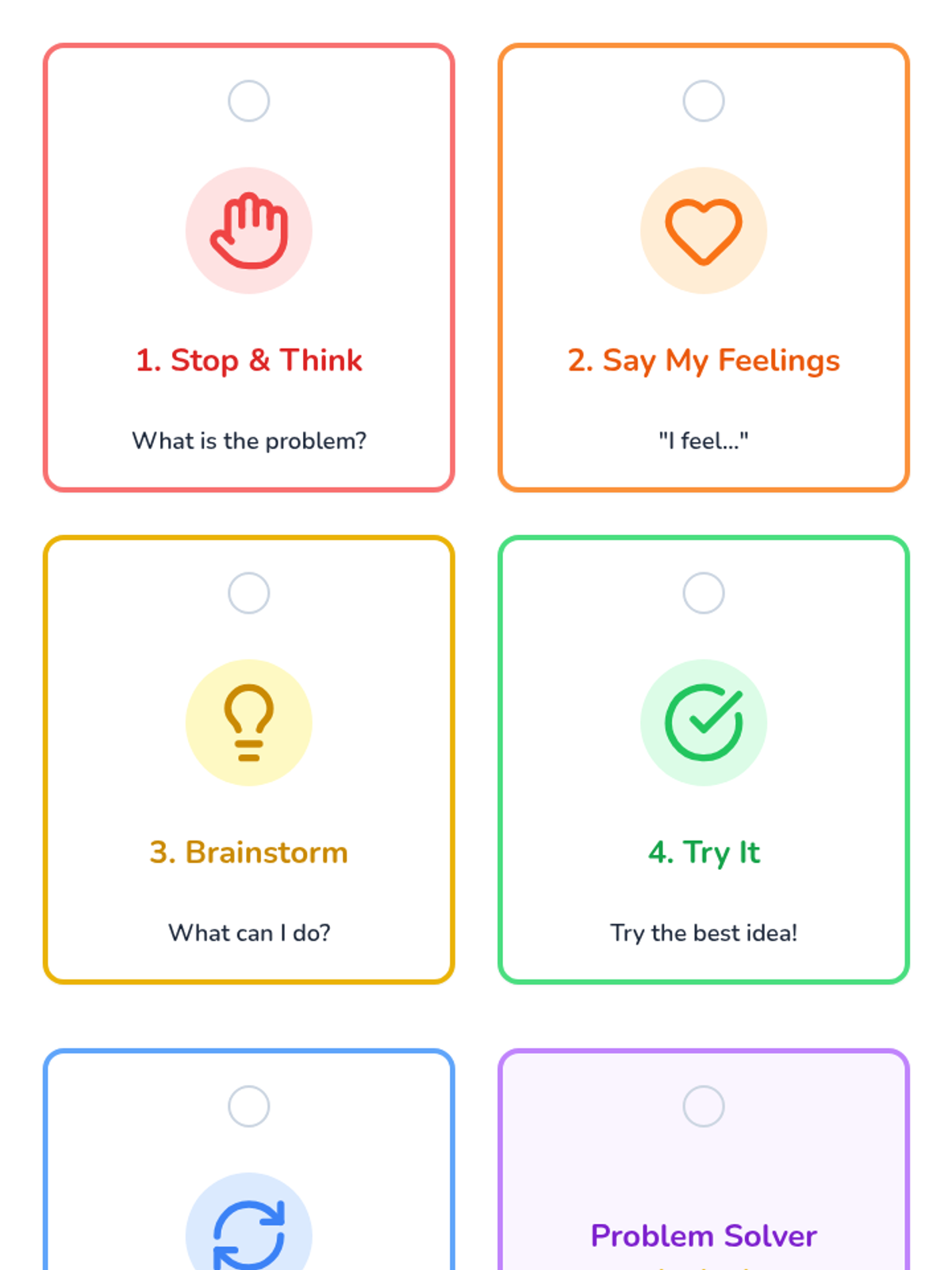Tick the circle on the blue refresh card
This screenshot has width=952, height=1270.
click(249, 1106)
